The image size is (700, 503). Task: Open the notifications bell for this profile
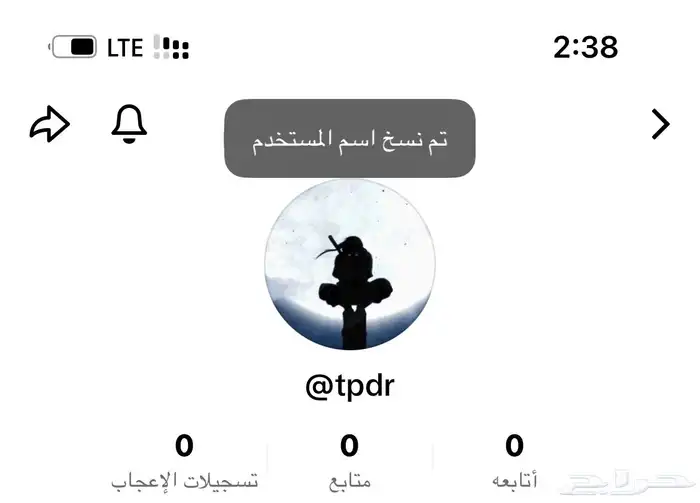[x=128, y=124]
